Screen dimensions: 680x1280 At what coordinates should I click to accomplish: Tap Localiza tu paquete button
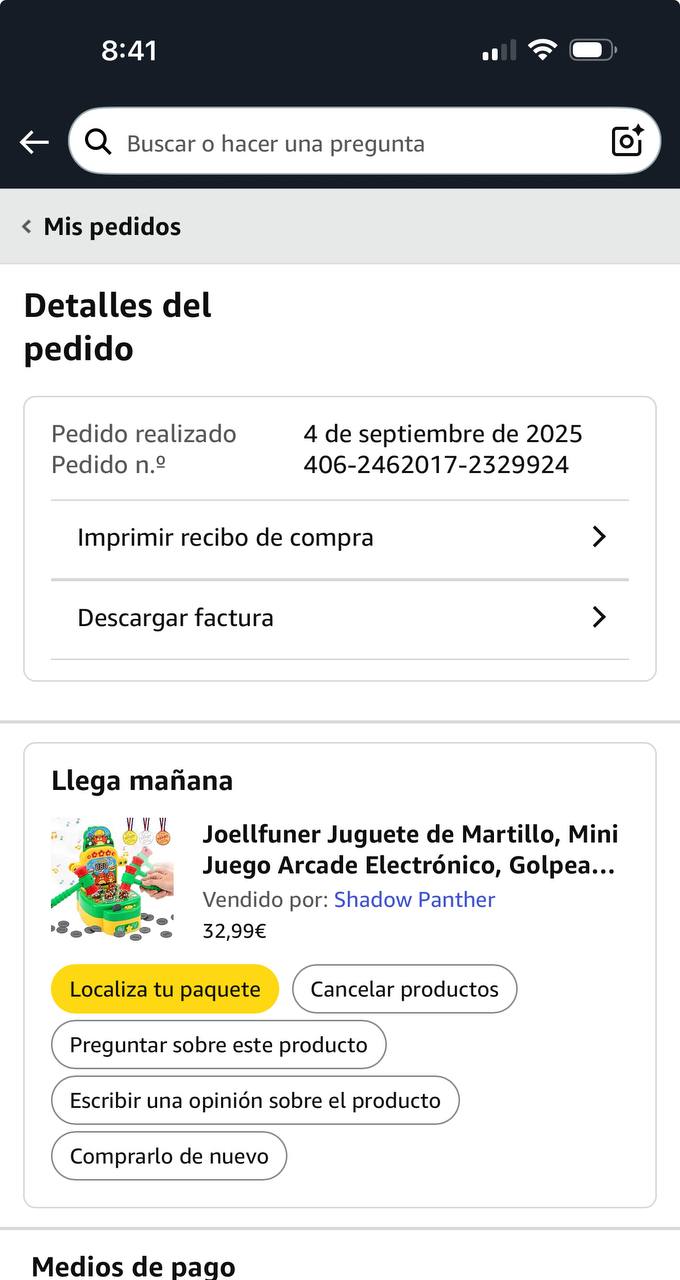(165, 989)
